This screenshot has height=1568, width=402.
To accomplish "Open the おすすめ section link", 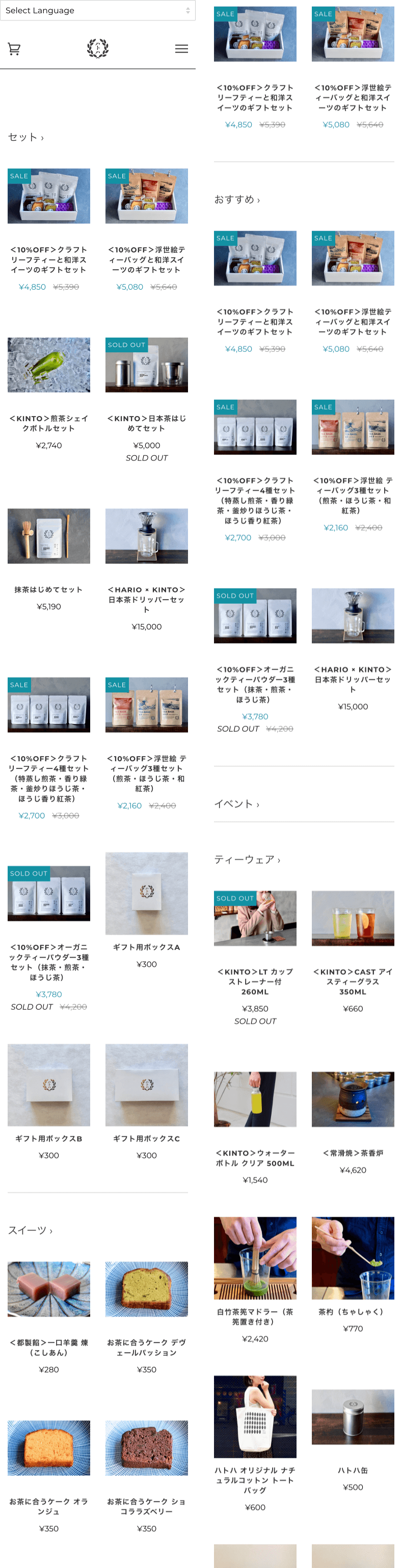I will (x=236, y=200).
